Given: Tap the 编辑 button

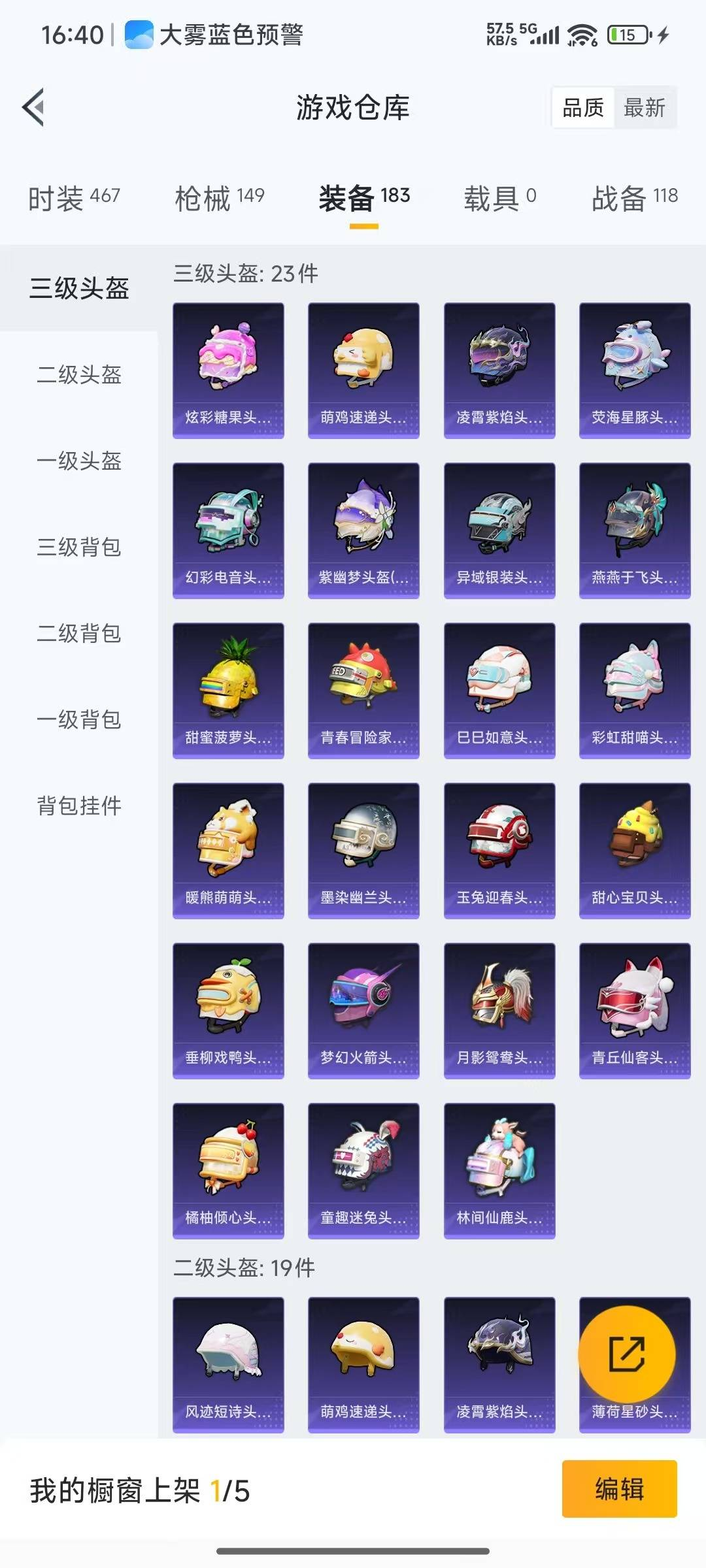Looking at the screenshot, I should pos(619,1489).
